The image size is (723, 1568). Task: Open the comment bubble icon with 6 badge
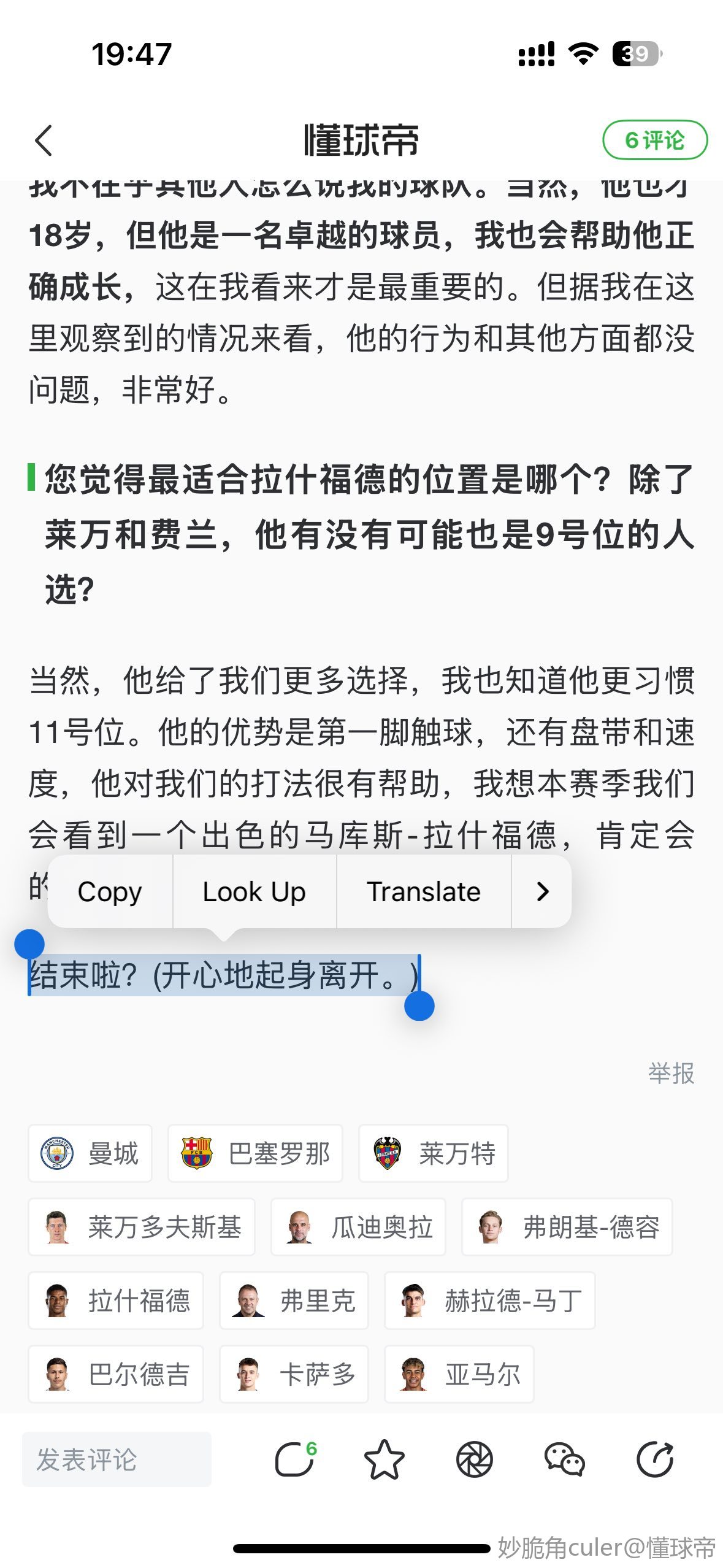pos(295,1459)
